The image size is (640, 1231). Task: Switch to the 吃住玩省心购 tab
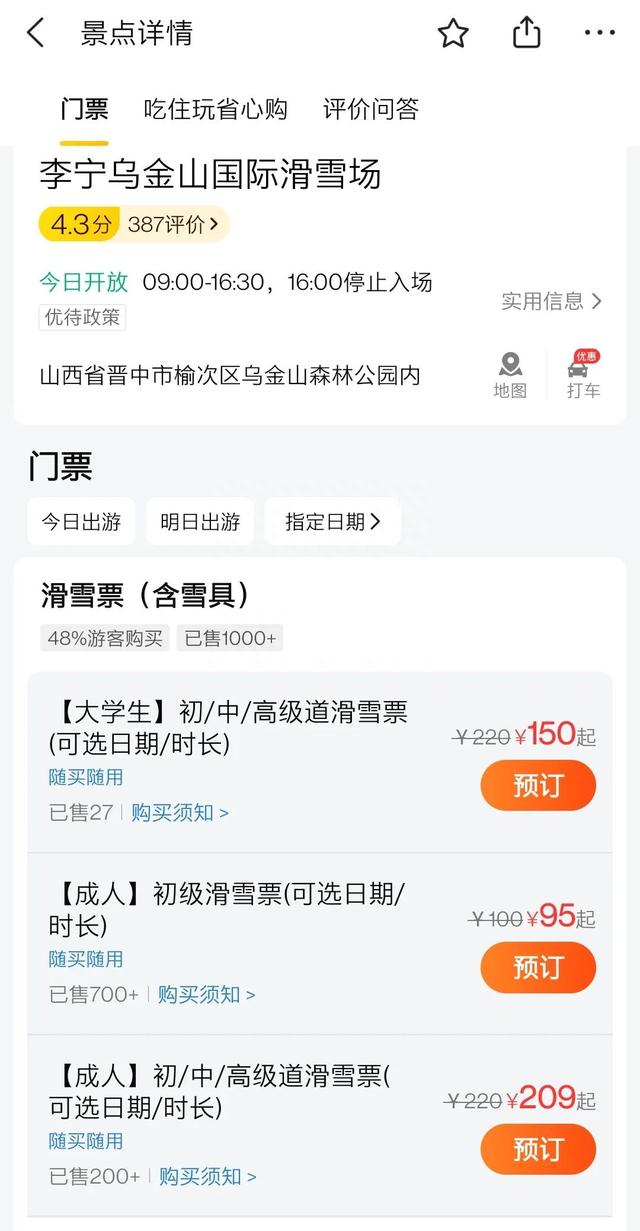pyautogui.click(x=216, y=109)
